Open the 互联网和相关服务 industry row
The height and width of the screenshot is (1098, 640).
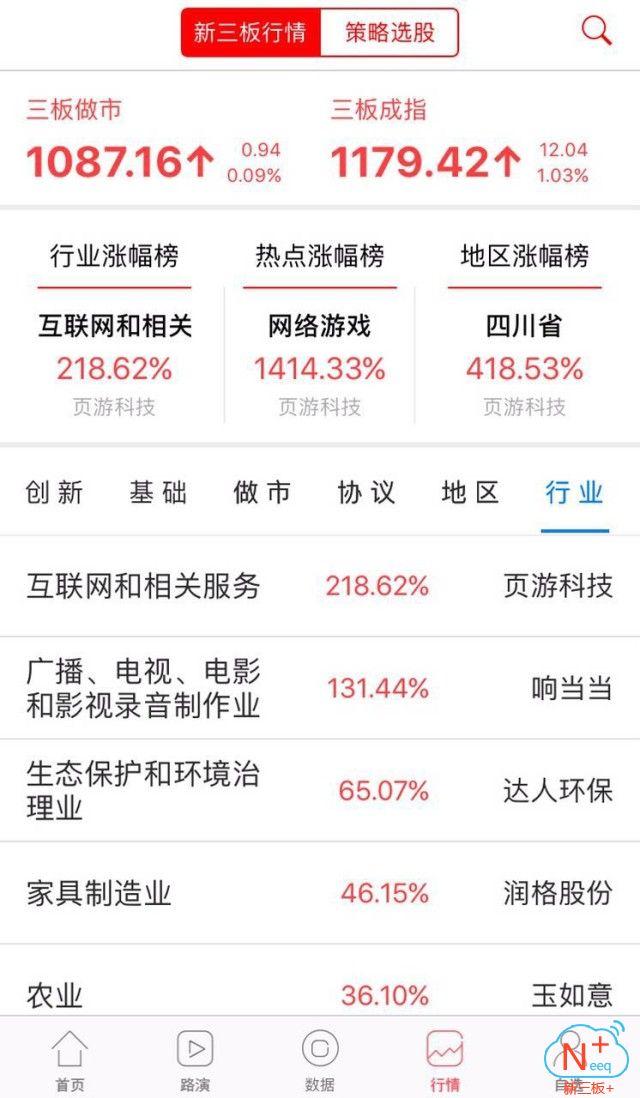point(320,586)
